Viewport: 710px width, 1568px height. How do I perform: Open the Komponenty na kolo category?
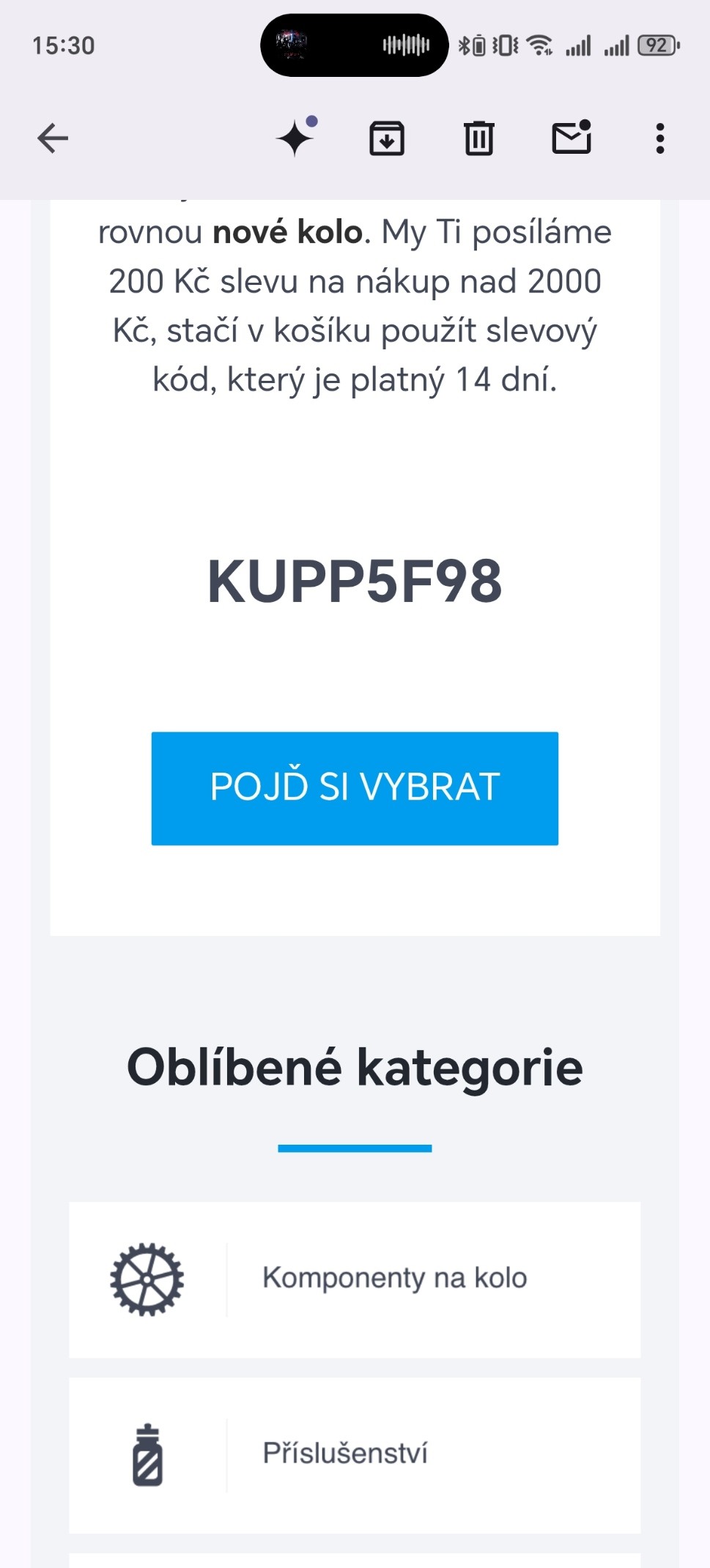coord(355,1279)
